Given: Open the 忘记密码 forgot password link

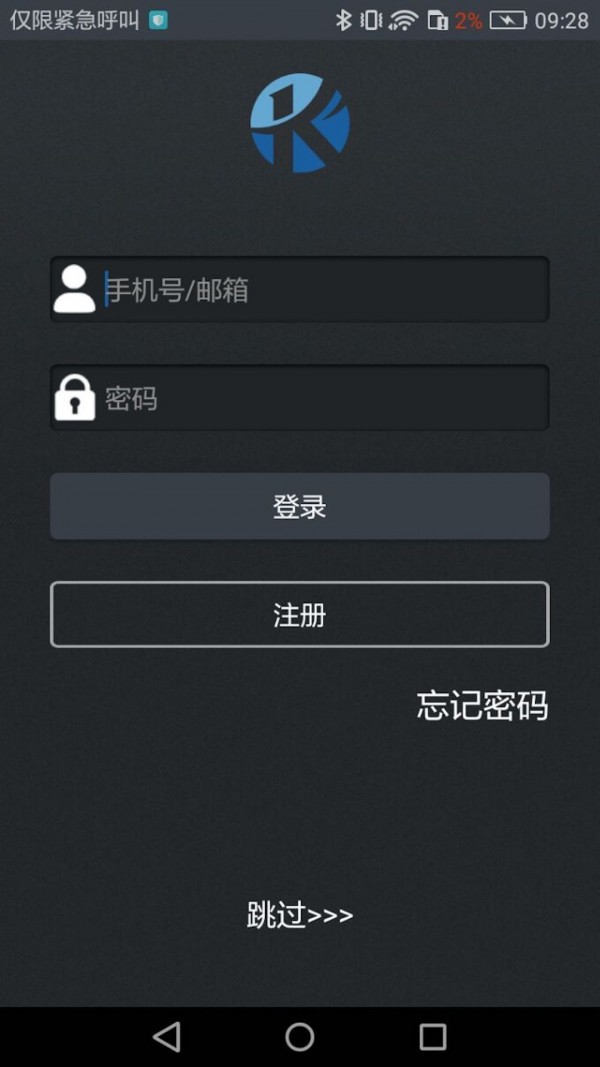Looking at the screenshot, I should (482, 706).
